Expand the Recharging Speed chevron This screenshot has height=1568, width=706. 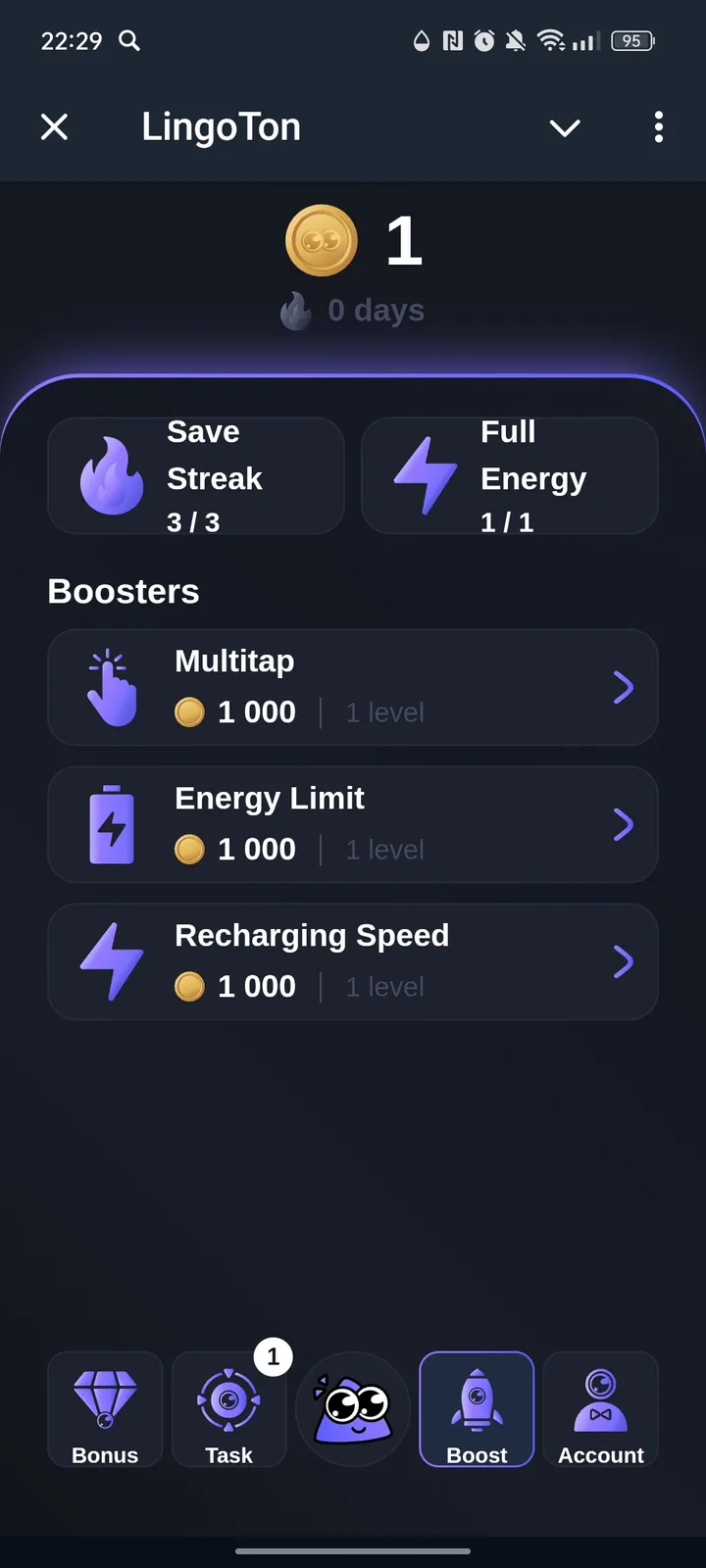point(625,961)
